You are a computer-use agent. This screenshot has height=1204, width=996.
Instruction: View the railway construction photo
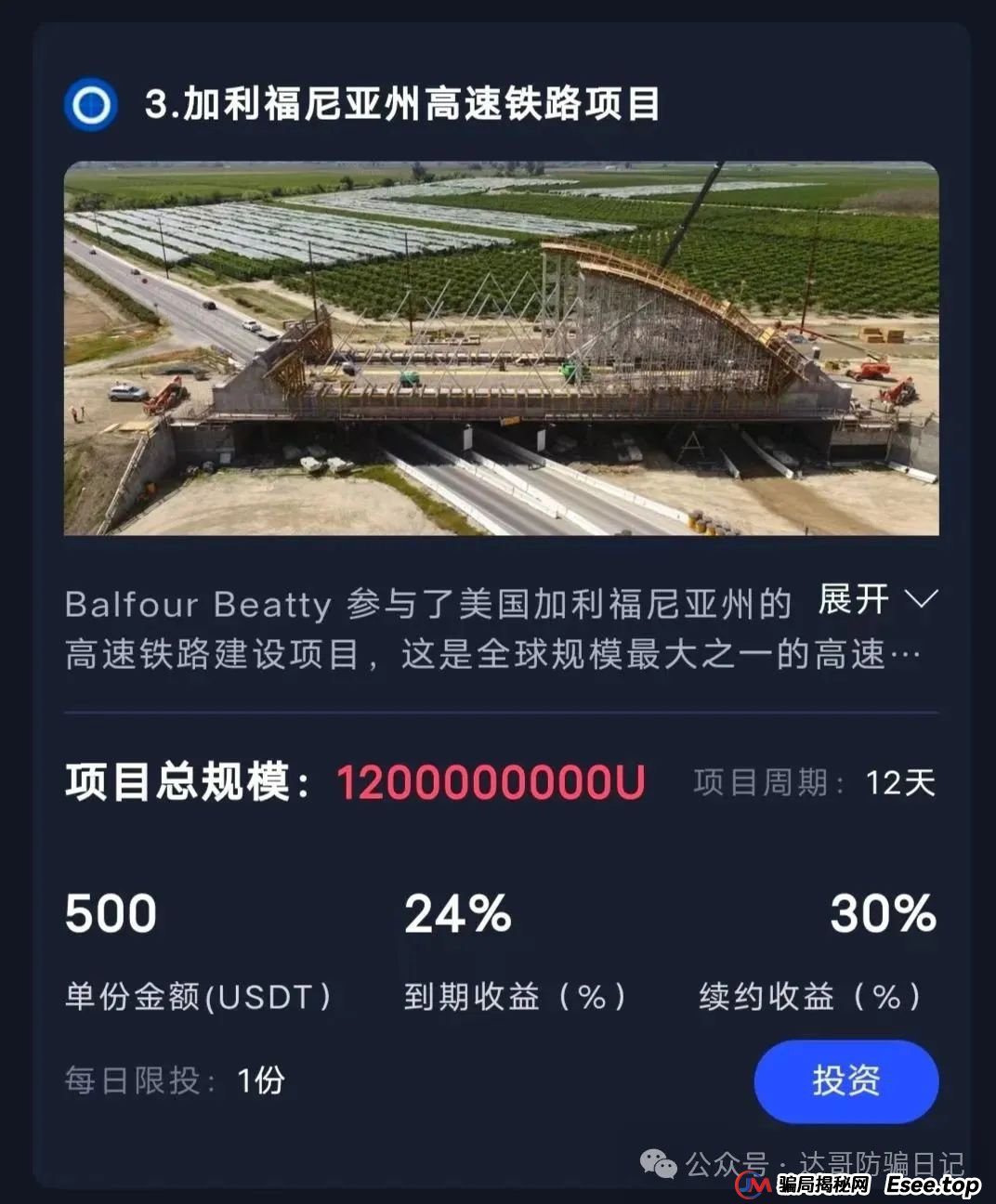[498, 348]
